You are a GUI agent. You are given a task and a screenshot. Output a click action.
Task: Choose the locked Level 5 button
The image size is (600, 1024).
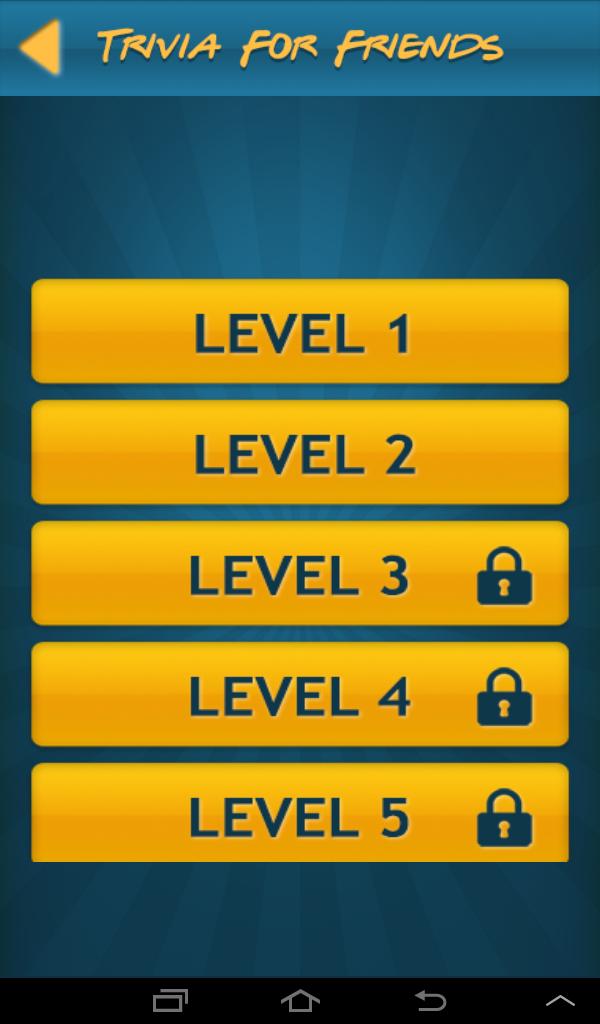pyautogui.click(x=300, y=814)
